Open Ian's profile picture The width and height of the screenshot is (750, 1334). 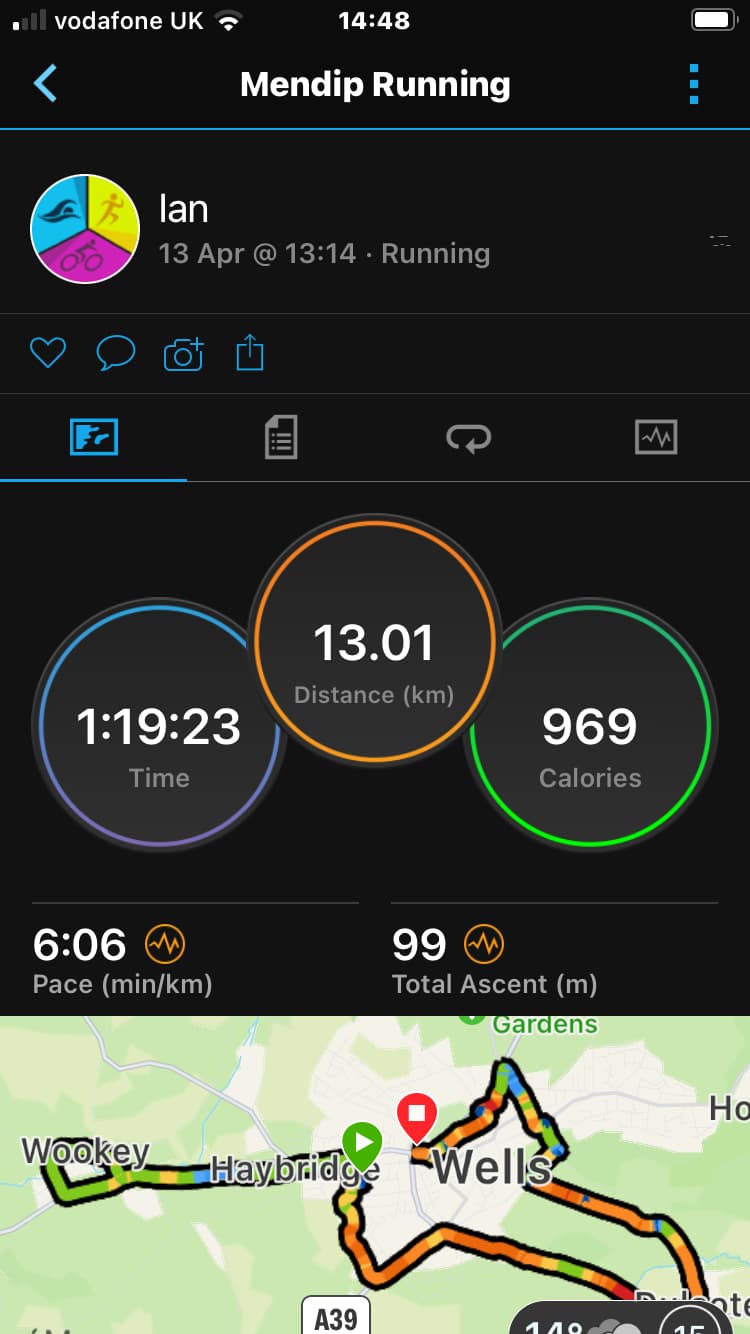pos(86,229)
